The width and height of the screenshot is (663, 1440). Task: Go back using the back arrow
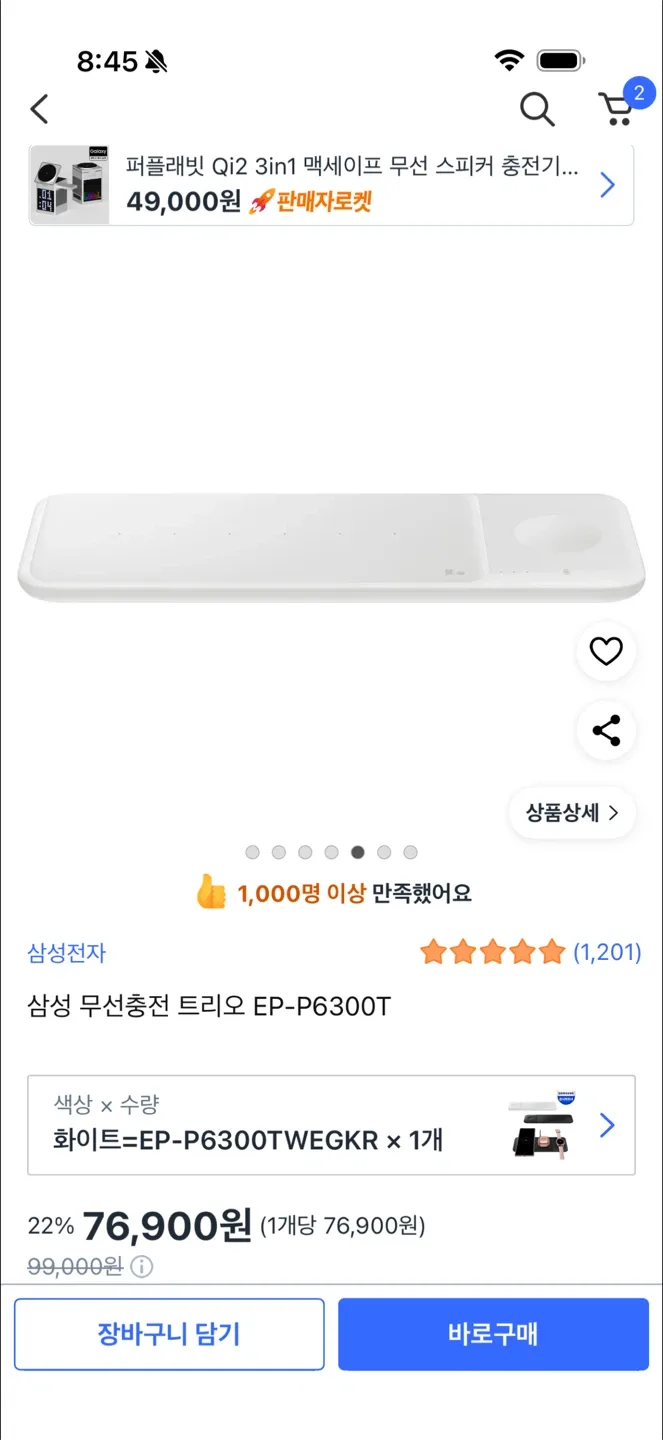[x=40, y=109]
